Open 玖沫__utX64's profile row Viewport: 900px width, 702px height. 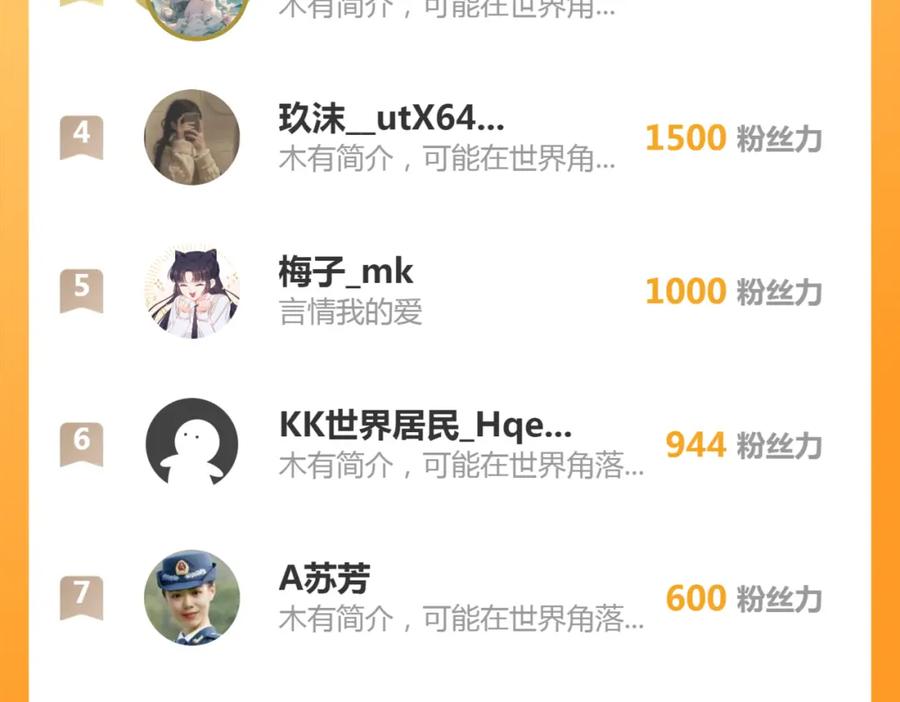[449, 137]
